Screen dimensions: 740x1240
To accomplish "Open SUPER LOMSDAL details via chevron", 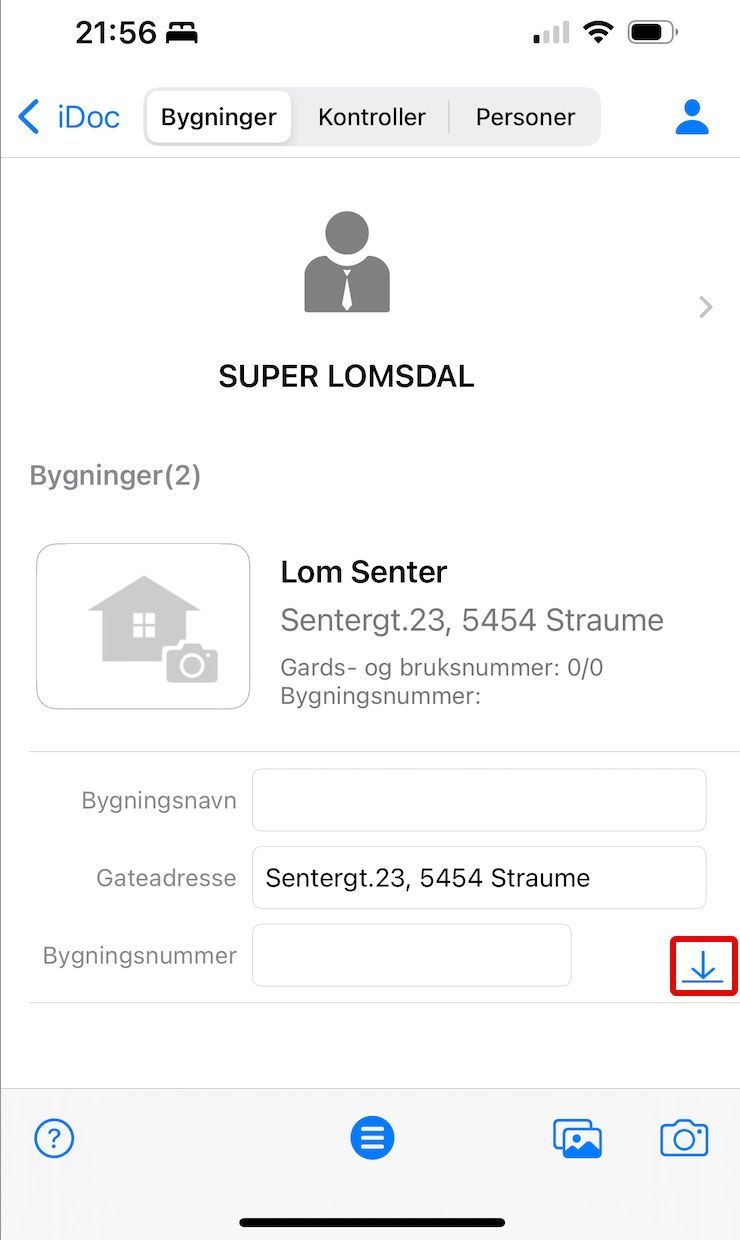I will tap(706, 307).
